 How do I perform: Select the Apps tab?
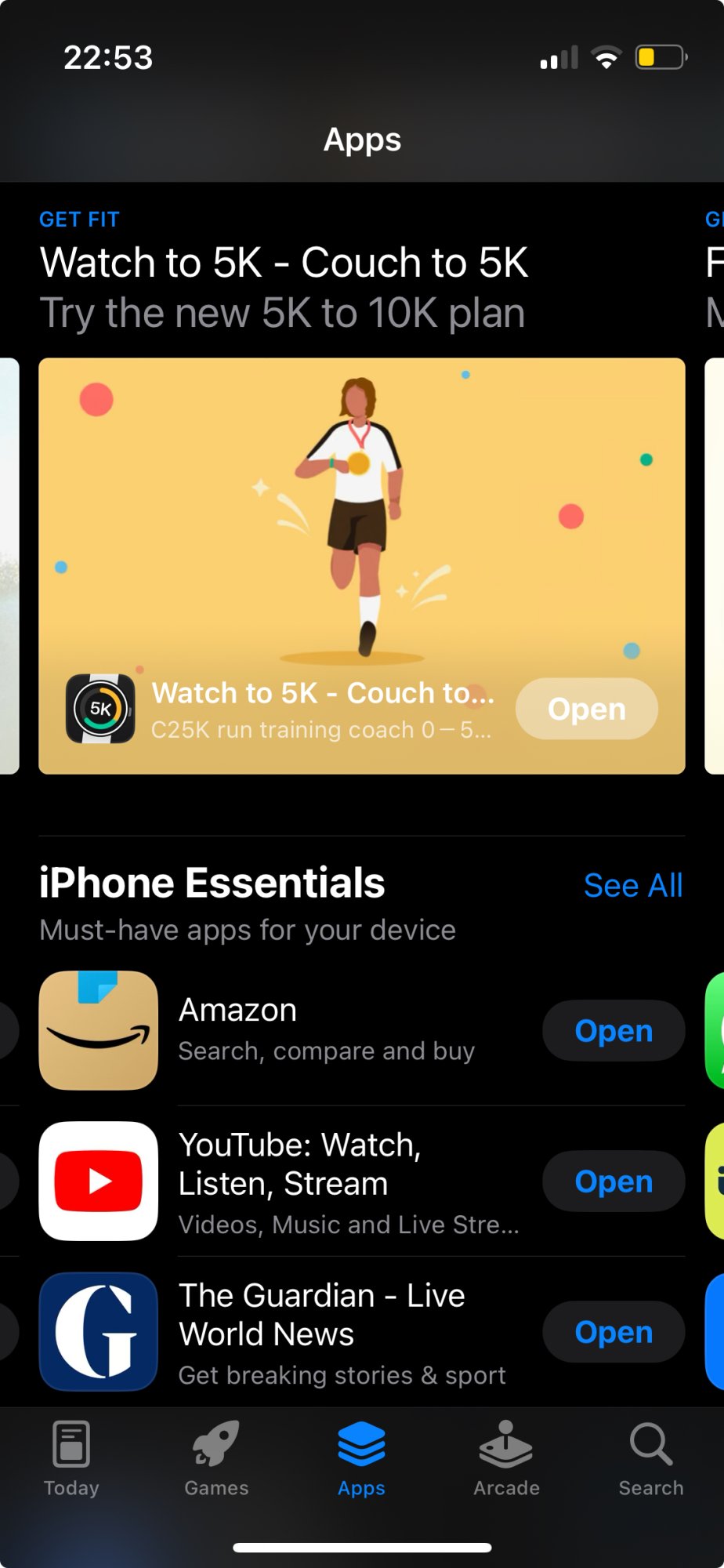[x=361, y=1459]
